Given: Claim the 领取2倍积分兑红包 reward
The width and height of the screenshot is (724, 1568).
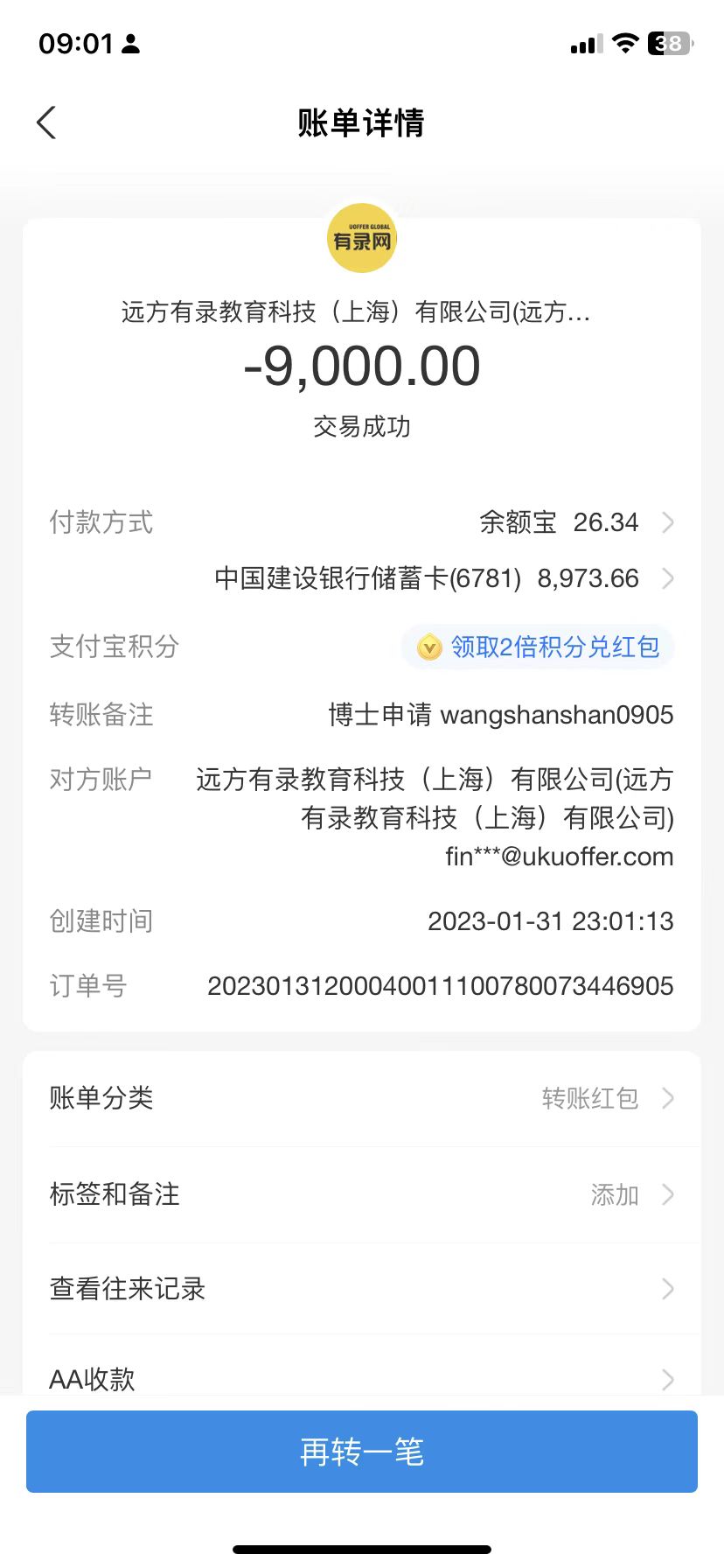Looking at the screenshot, I should coord(538,647).
